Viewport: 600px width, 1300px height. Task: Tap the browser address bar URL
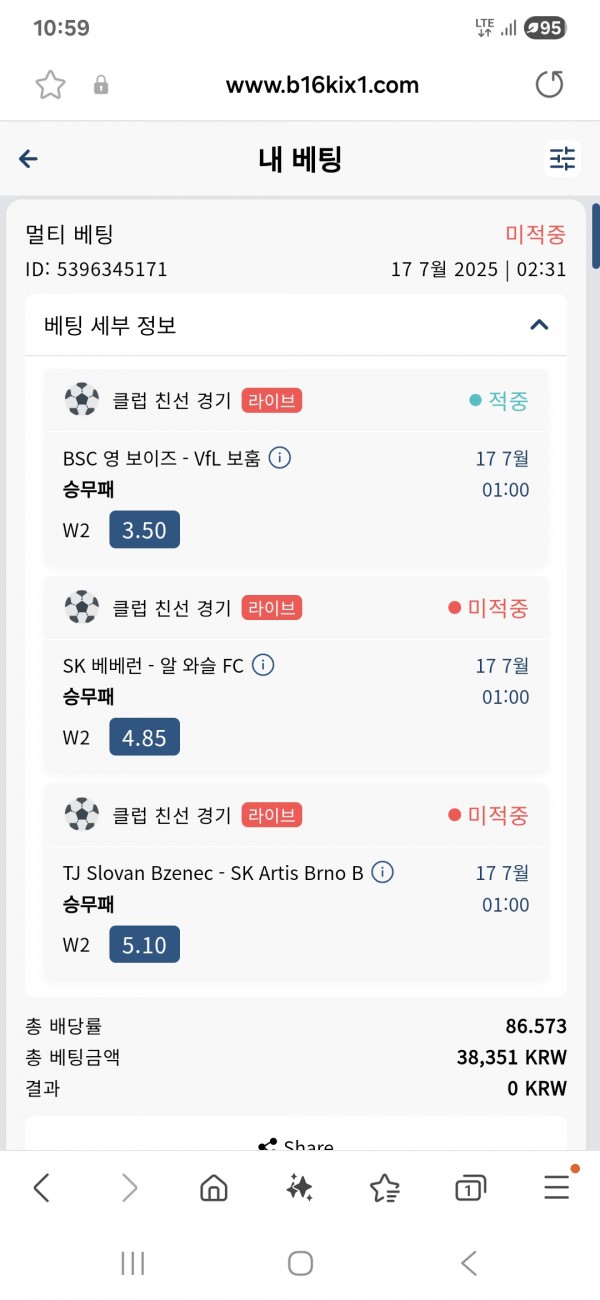(x=322, y=85)
